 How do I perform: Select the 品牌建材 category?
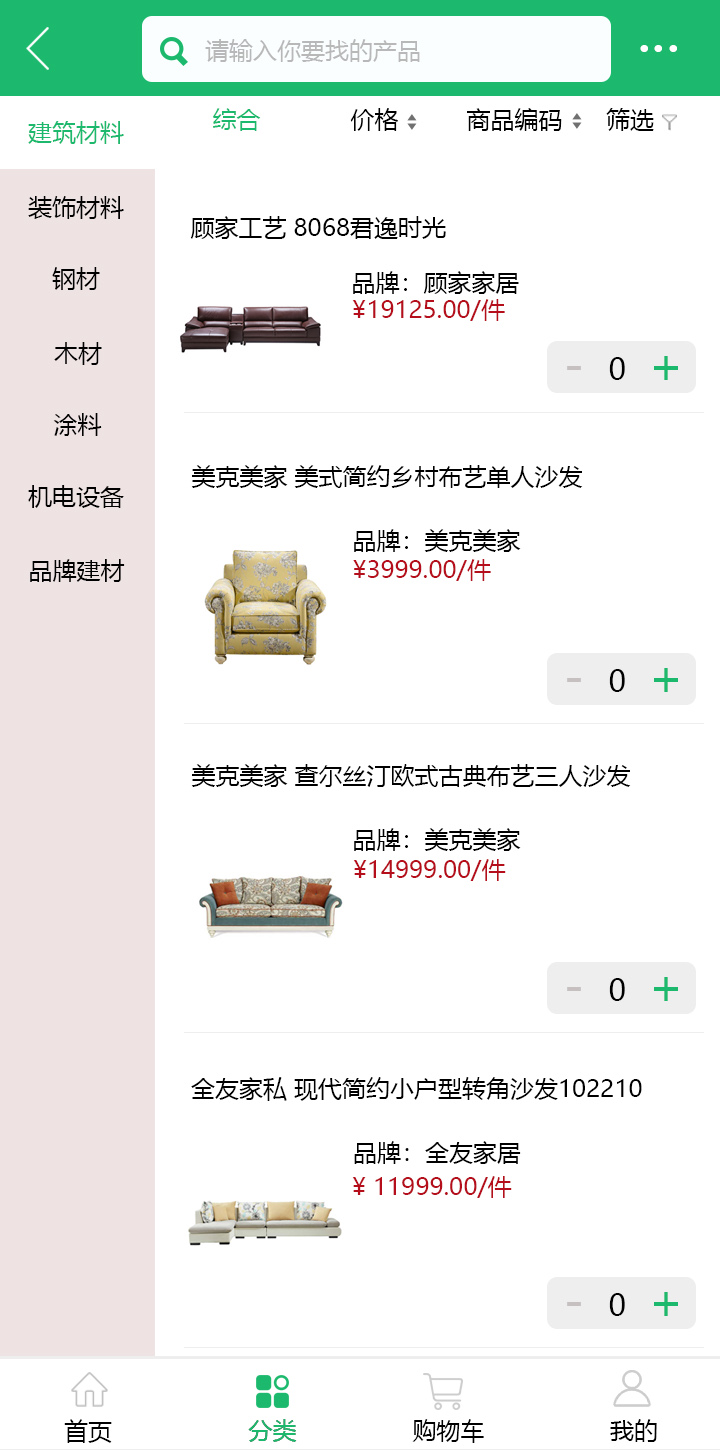coord(77,571)
